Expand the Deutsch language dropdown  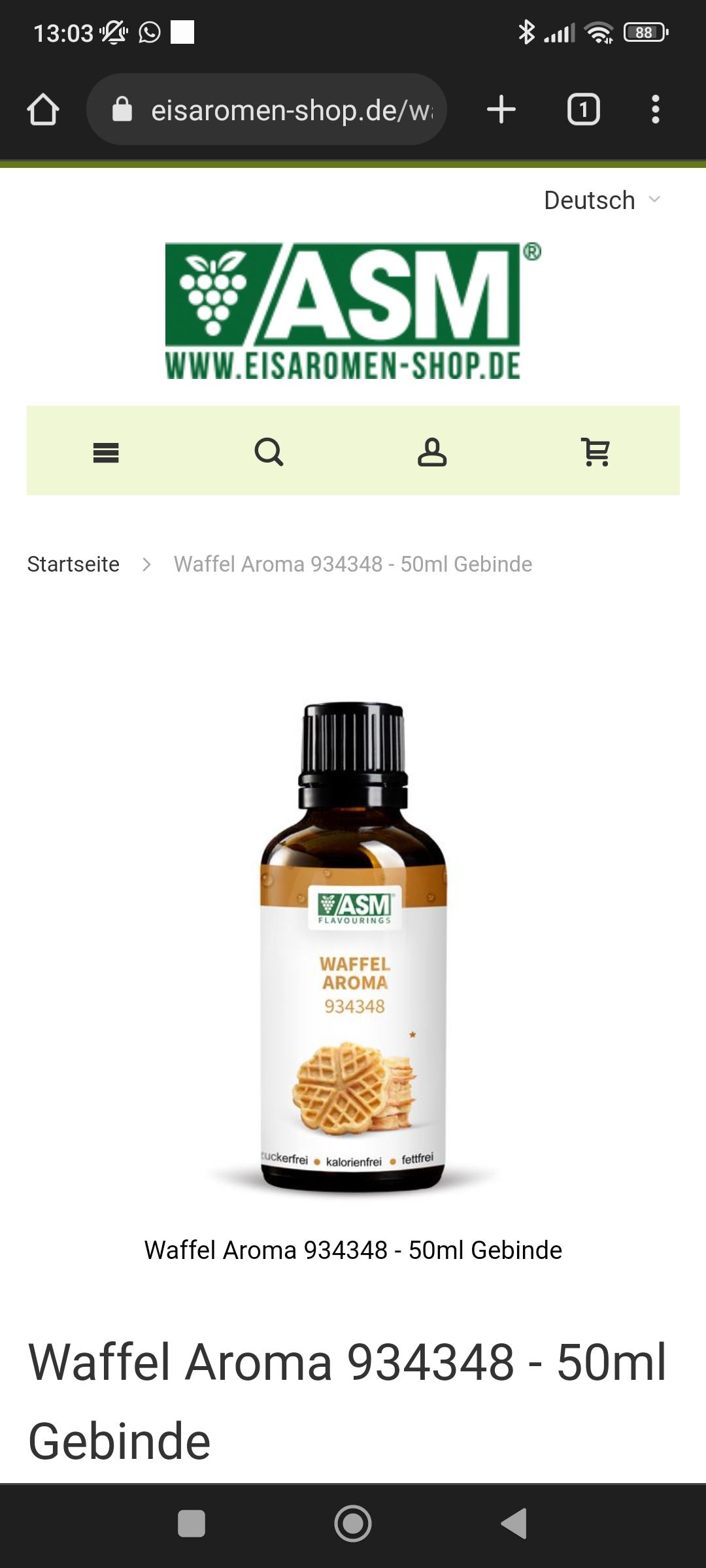(602, 200)
